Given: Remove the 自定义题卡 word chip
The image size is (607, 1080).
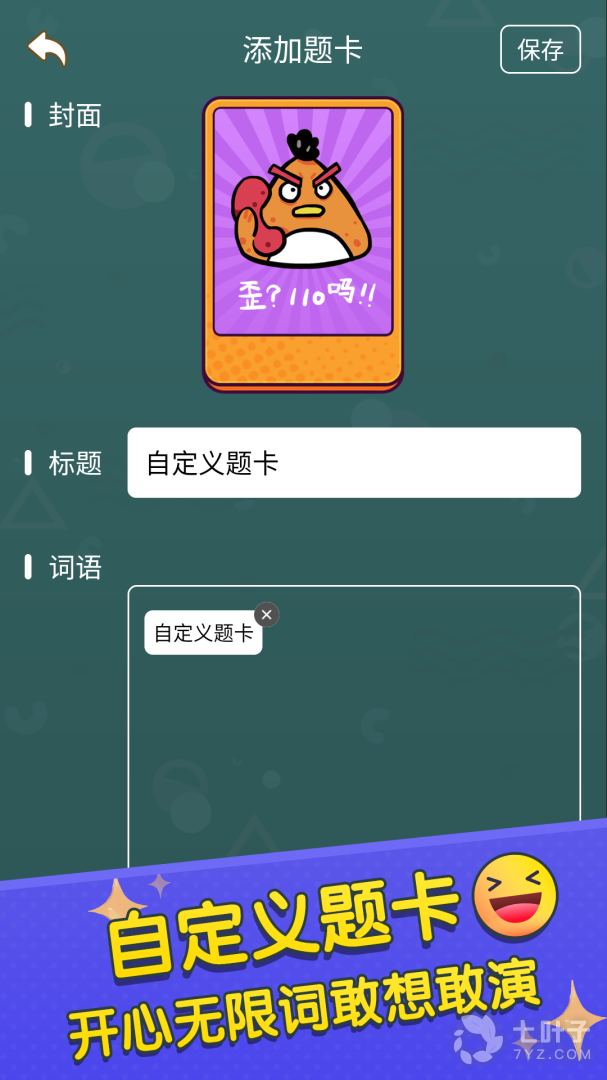Looking at the screenshot, I should click(266, 615).
